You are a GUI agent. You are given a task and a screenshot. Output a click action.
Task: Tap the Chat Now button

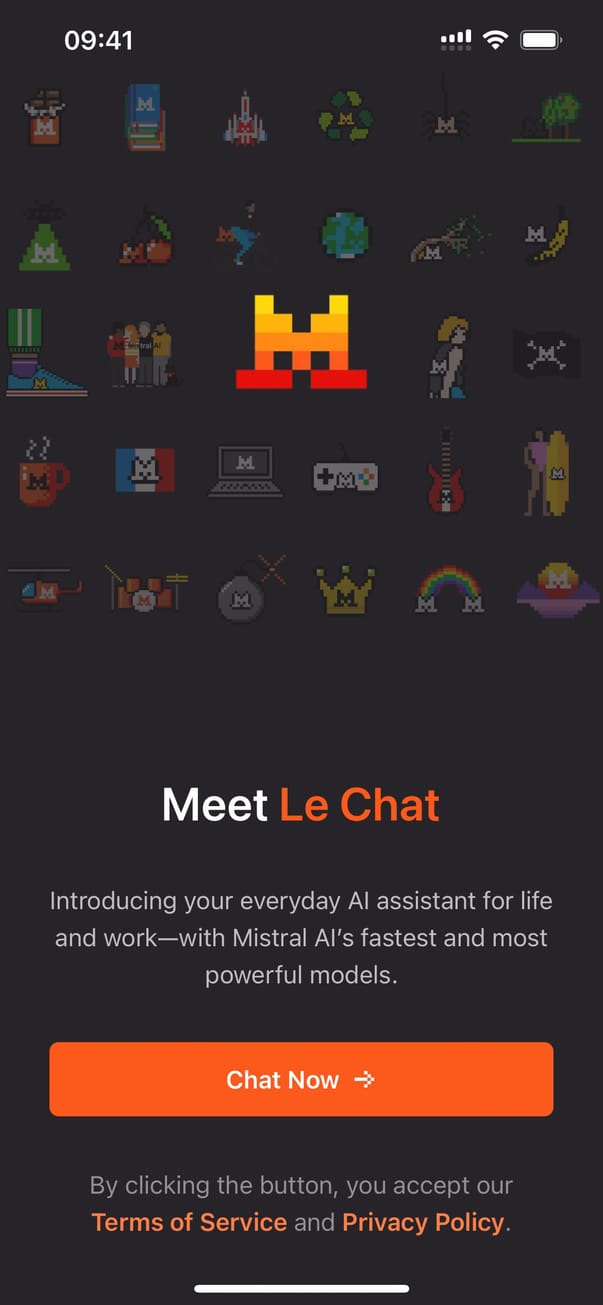pyautogui.click(x=301, y=1079)
